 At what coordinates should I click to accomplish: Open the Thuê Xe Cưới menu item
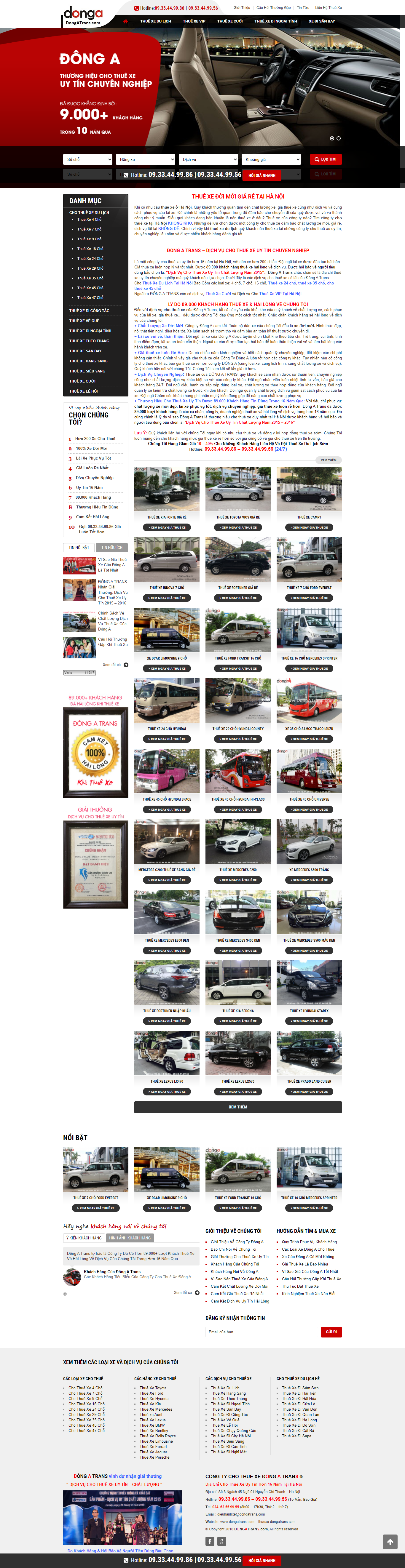[230, 21]
